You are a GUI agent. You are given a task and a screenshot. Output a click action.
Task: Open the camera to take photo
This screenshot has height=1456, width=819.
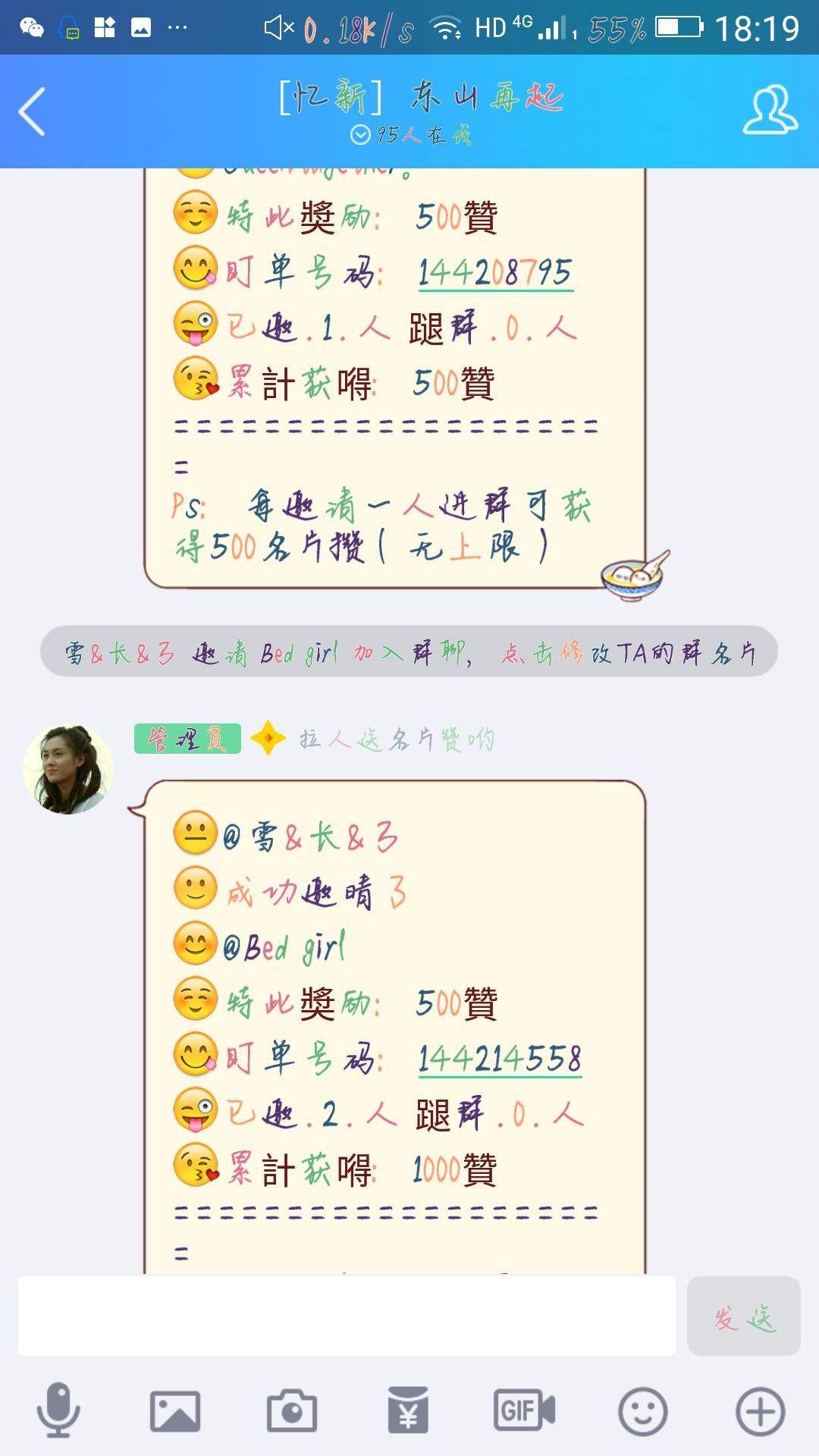[x=292, y=1411]
